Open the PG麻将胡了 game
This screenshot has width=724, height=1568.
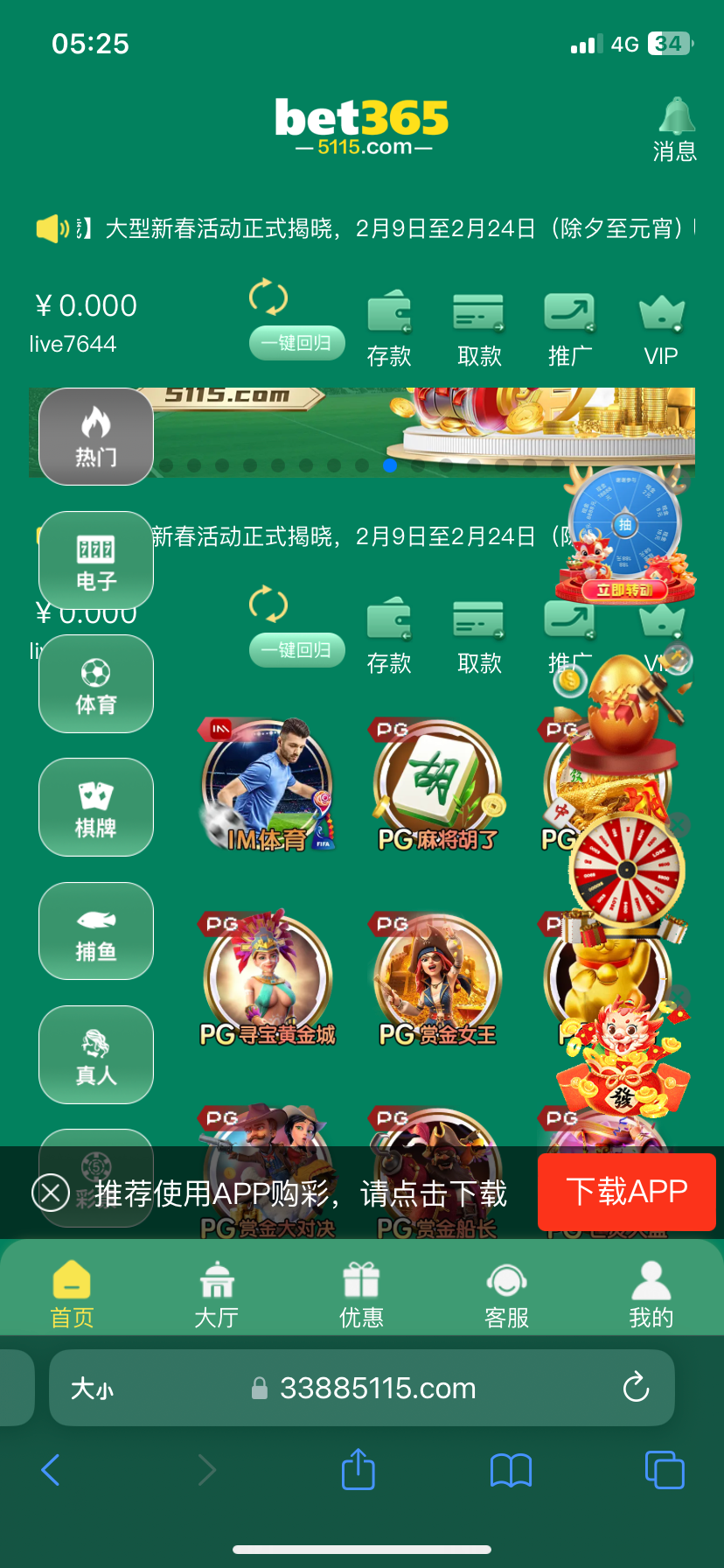pyautogui.click(x=437, y=786)
